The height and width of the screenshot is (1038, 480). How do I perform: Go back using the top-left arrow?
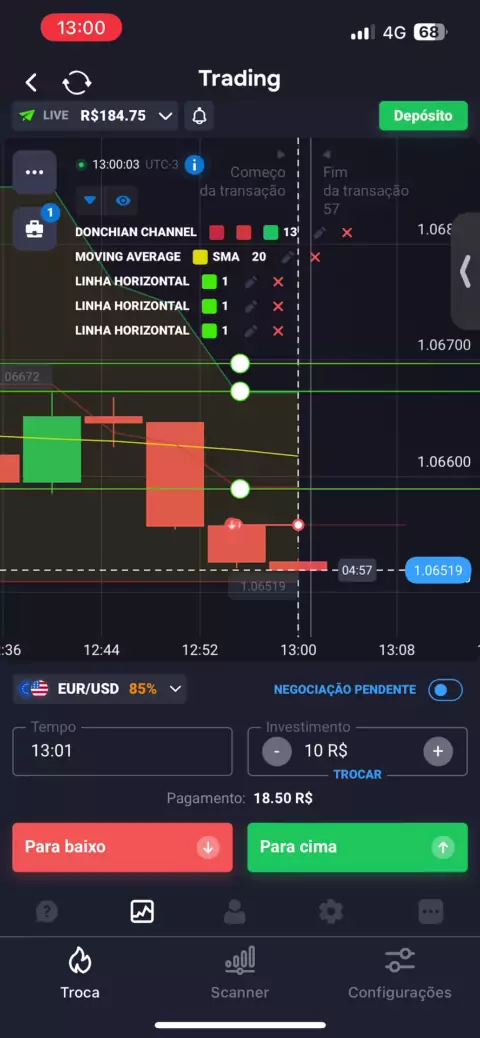click(30, 82)
